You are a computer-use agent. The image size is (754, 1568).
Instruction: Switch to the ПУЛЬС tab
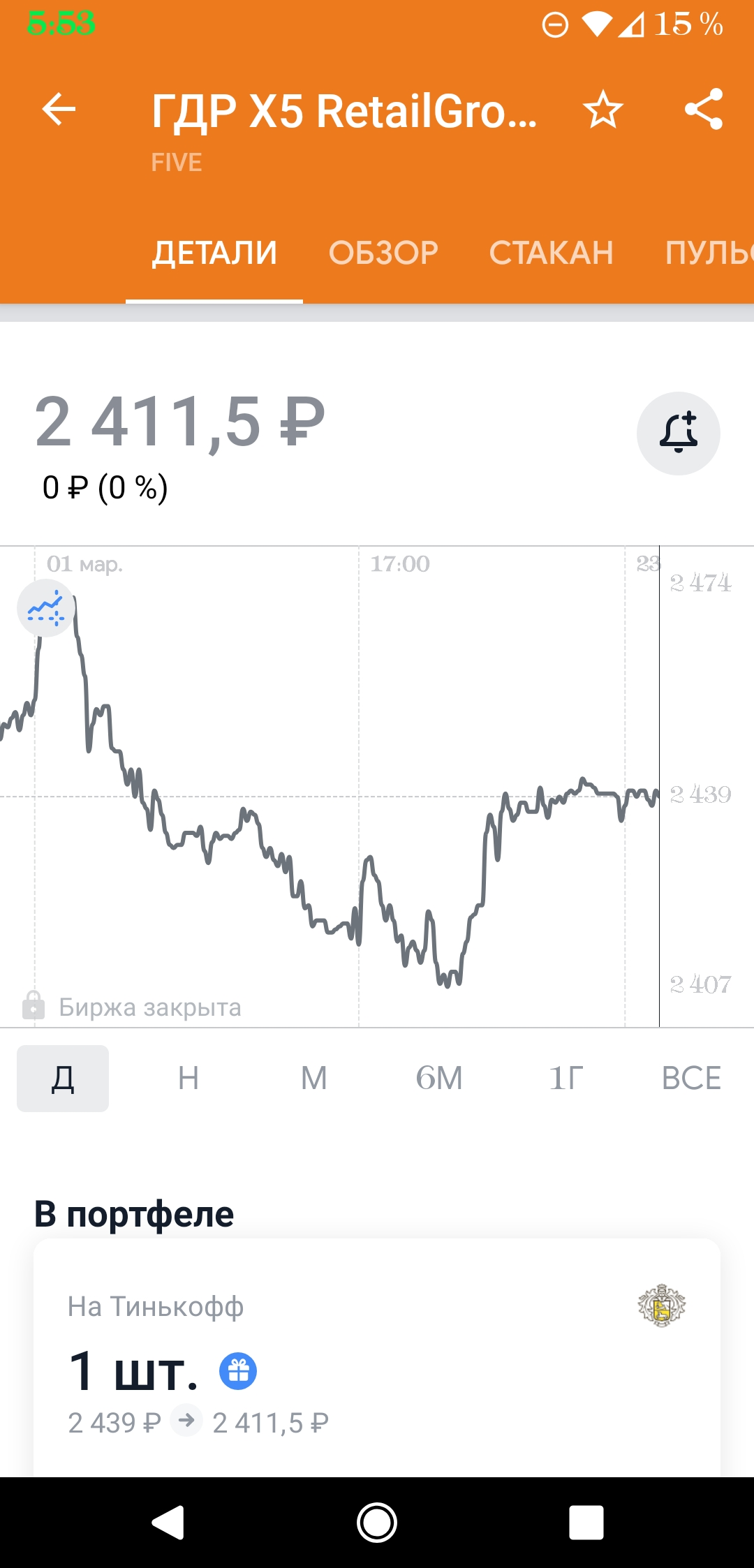pyautogui.click(x=709, y=253)
